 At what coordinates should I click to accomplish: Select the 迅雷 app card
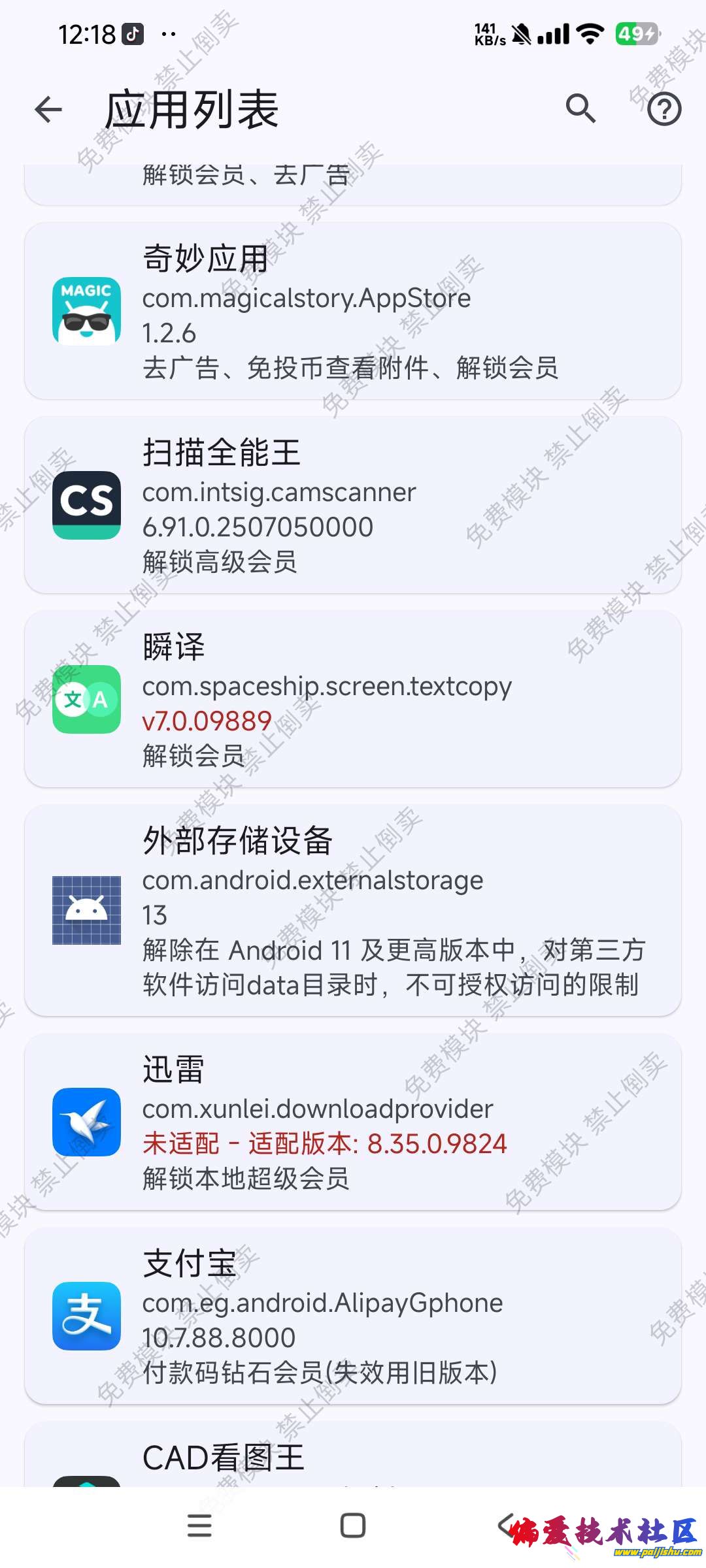tap(353, 1122)
